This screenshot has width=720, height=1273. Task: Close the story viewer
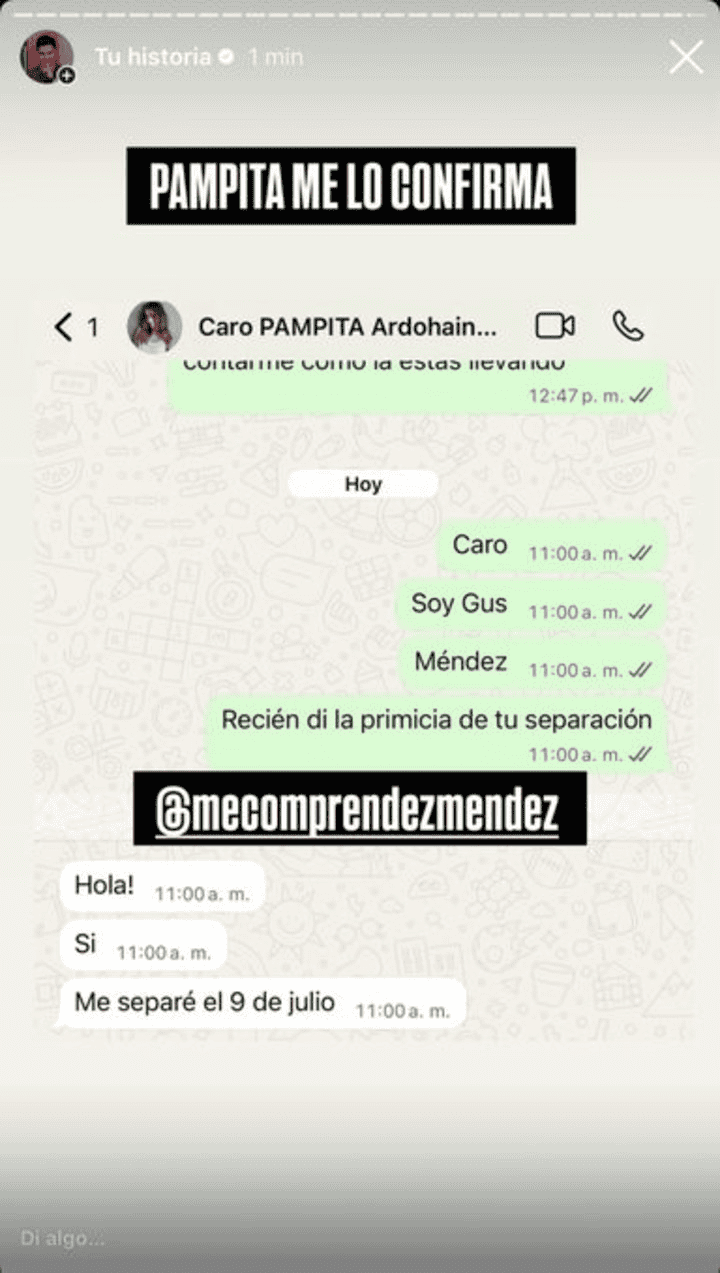pyautogui.click(x=686, y=58)
